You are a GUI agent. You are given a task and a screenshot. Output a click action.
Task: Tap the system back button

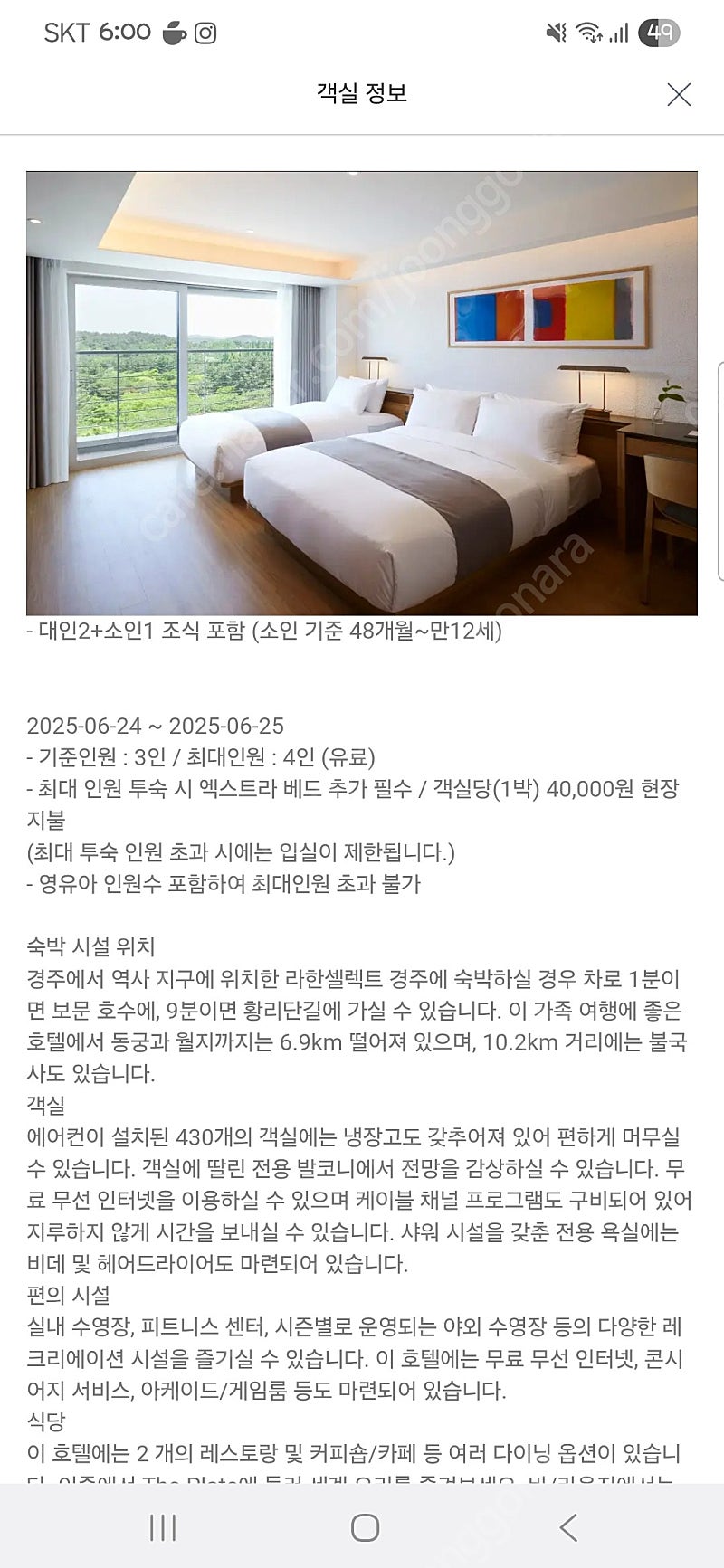point(568,1528)
